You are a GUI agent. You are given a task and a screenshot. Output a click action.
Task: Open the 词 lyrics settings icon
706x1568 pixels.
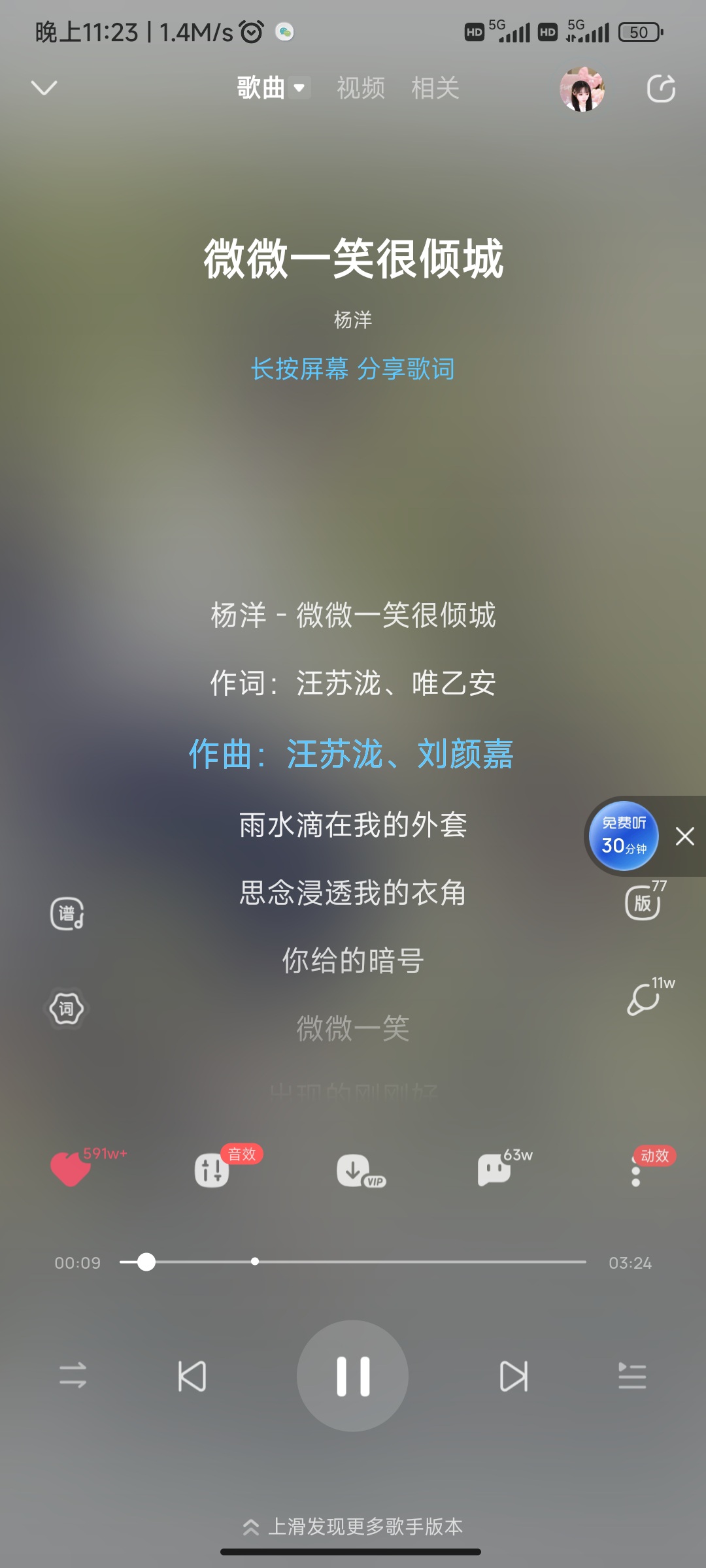(x=67, y=1009)
